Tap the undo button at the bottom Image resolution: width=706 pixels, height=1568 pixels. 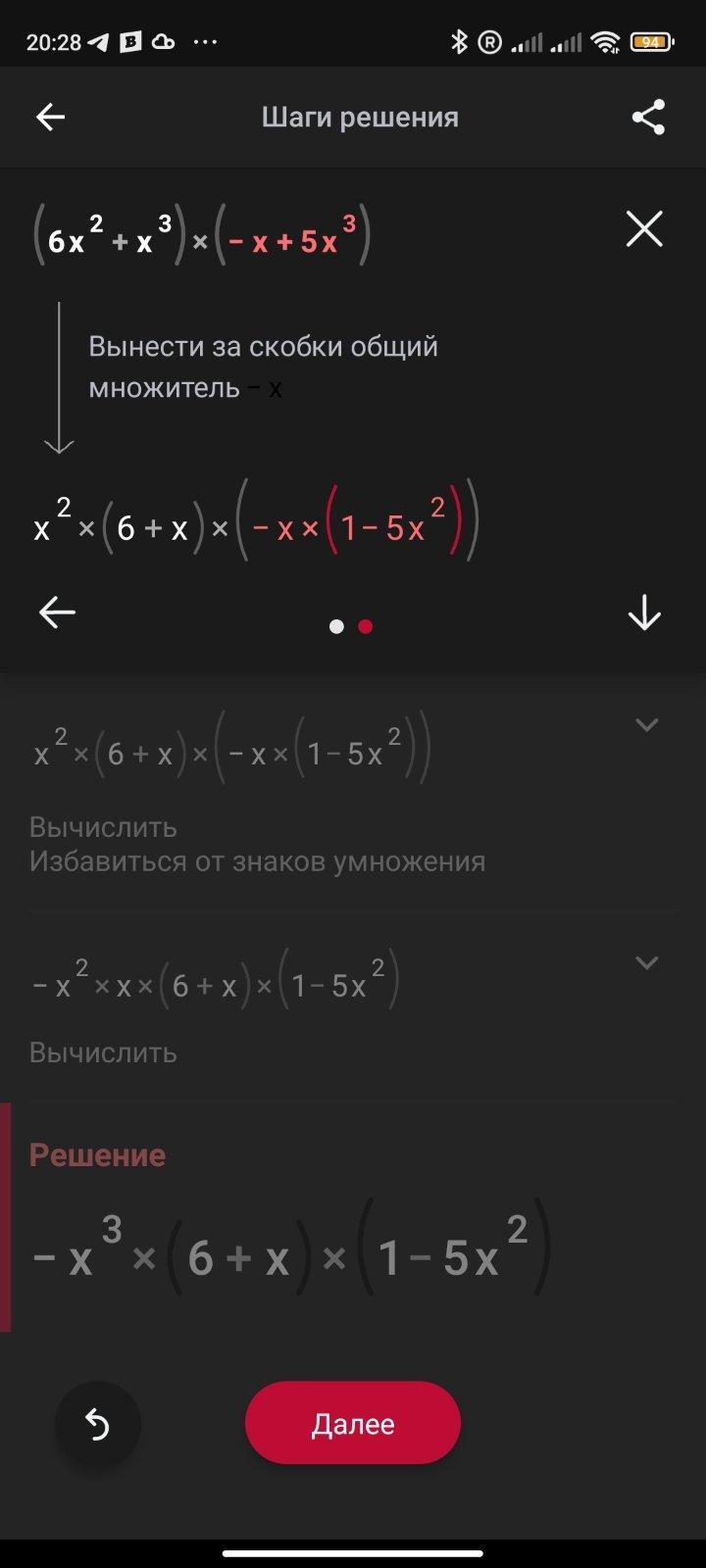98,1424
